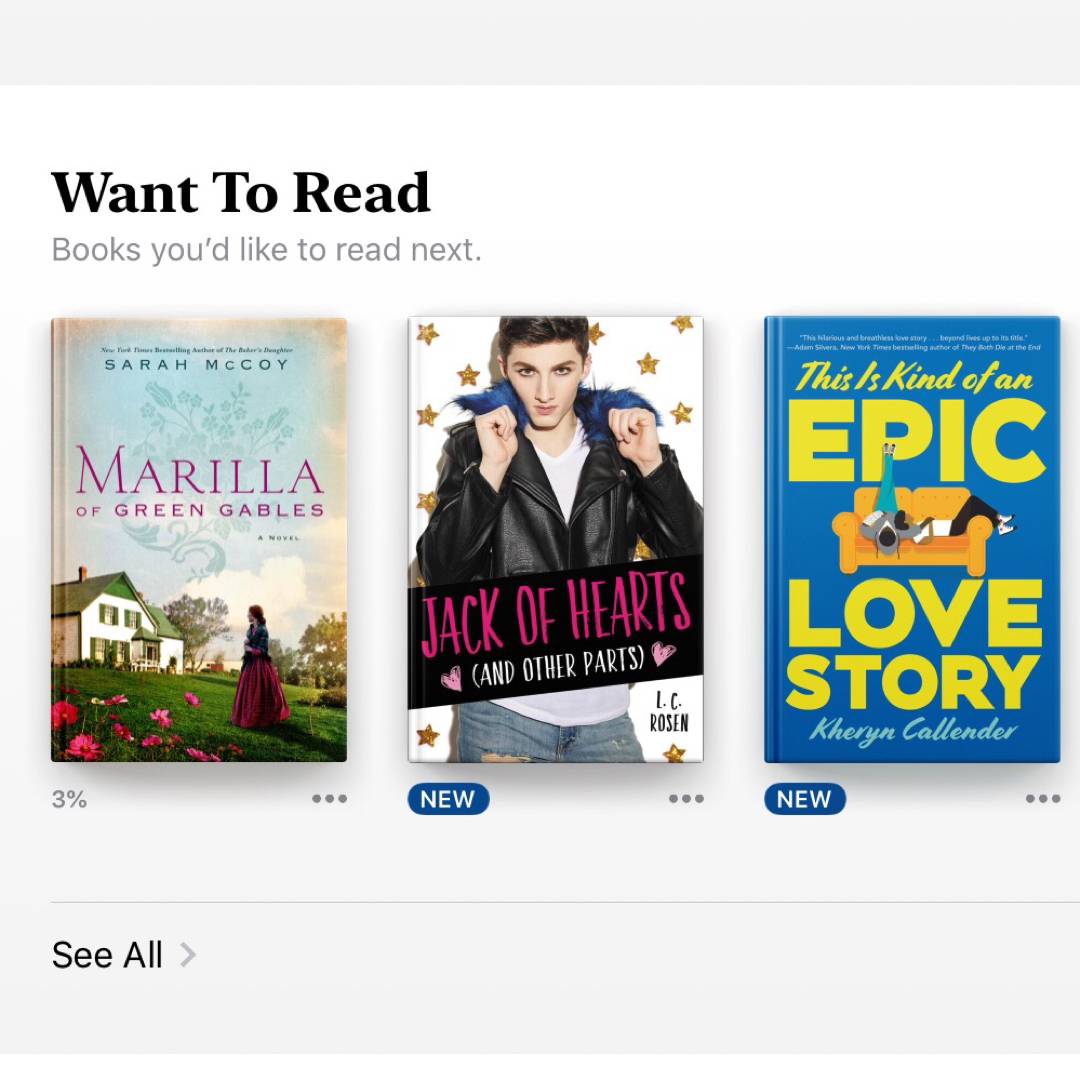Open more options under Jack of Hearts
This screenshot has width=1080, height=1080.
pos(686,798)
